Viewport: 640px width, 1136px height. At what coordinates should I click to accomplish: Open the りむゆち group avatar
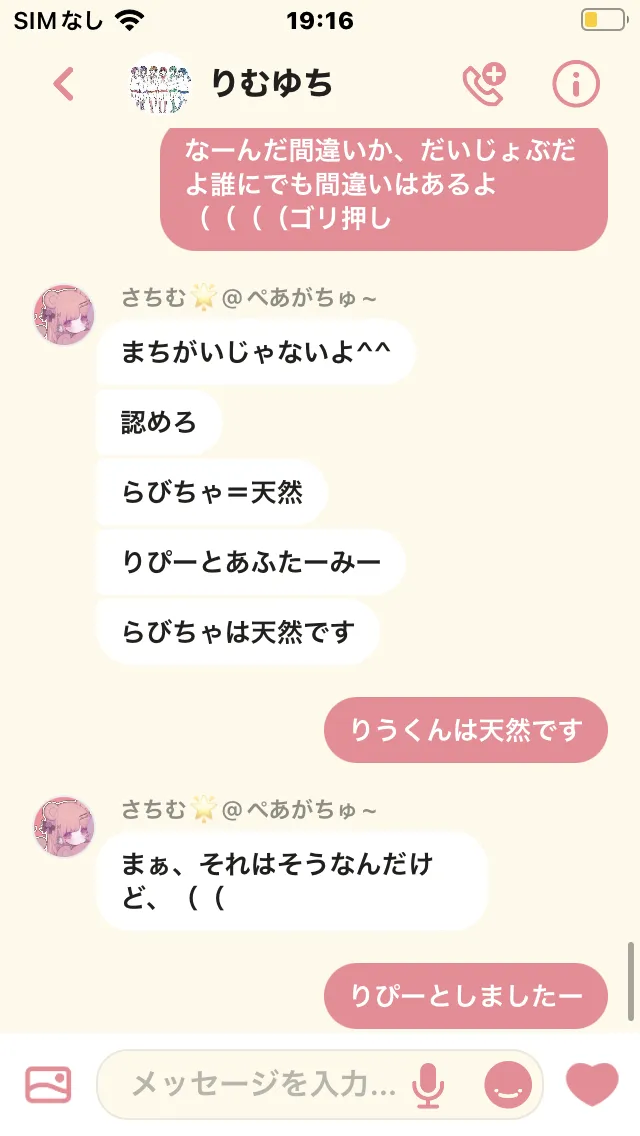tap(159, 84)
